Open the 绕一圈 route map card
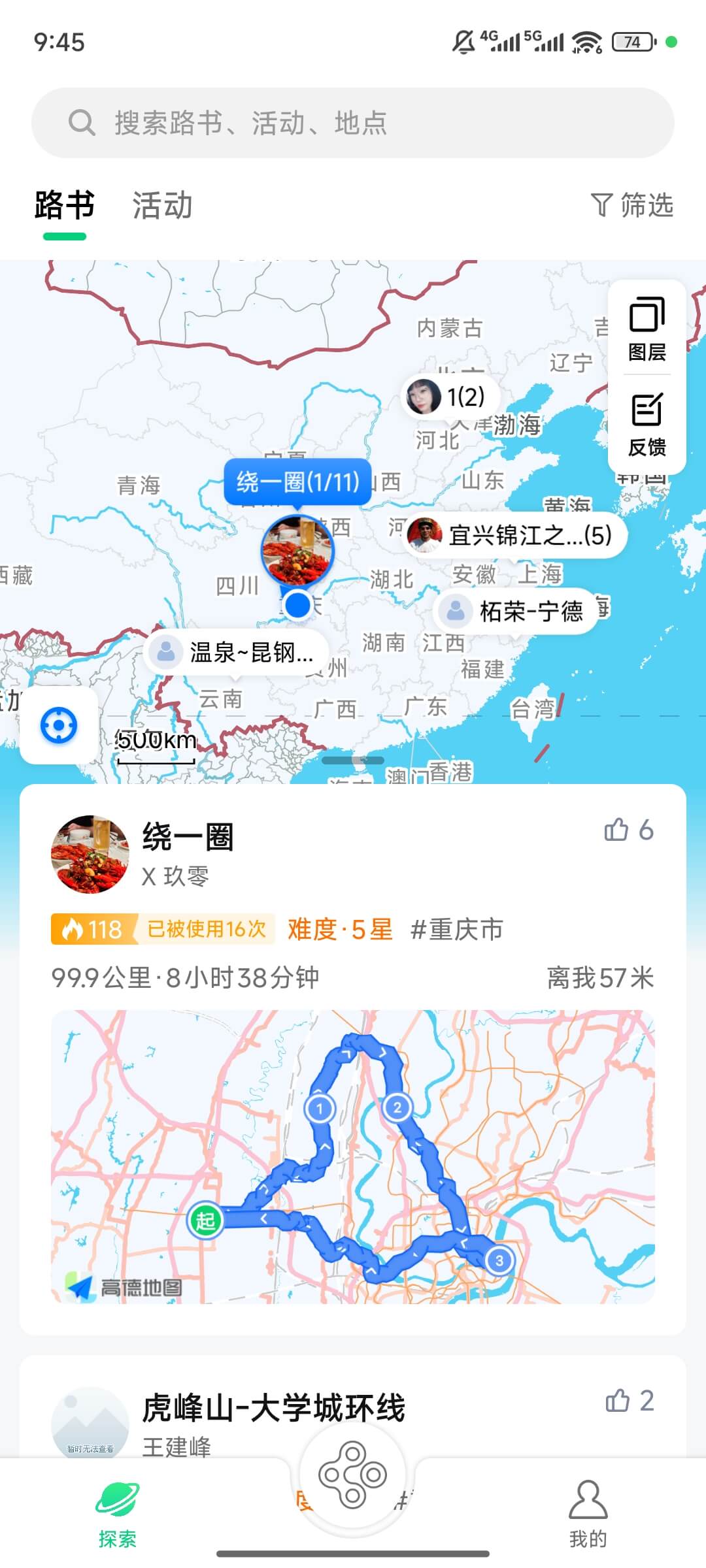Screen dimensions: 706x1568 coord(353,1156)
